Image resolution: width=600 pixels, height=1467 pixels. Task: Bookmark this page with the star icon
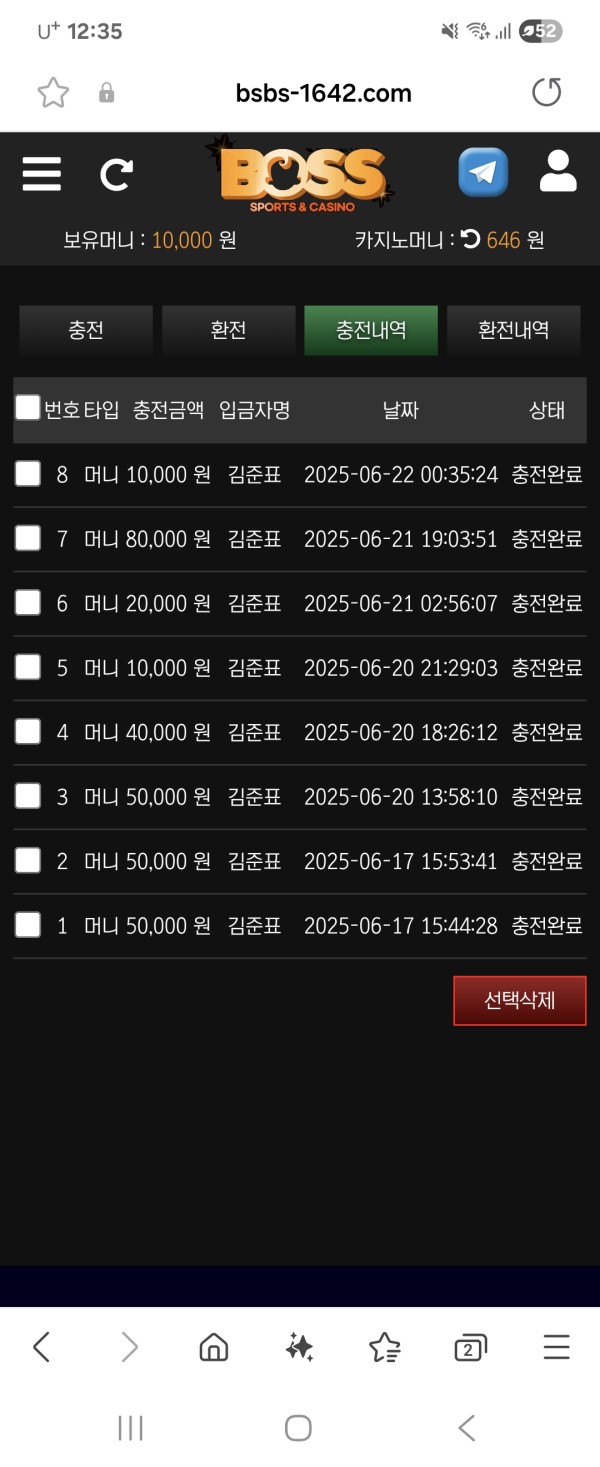(53, 93)
